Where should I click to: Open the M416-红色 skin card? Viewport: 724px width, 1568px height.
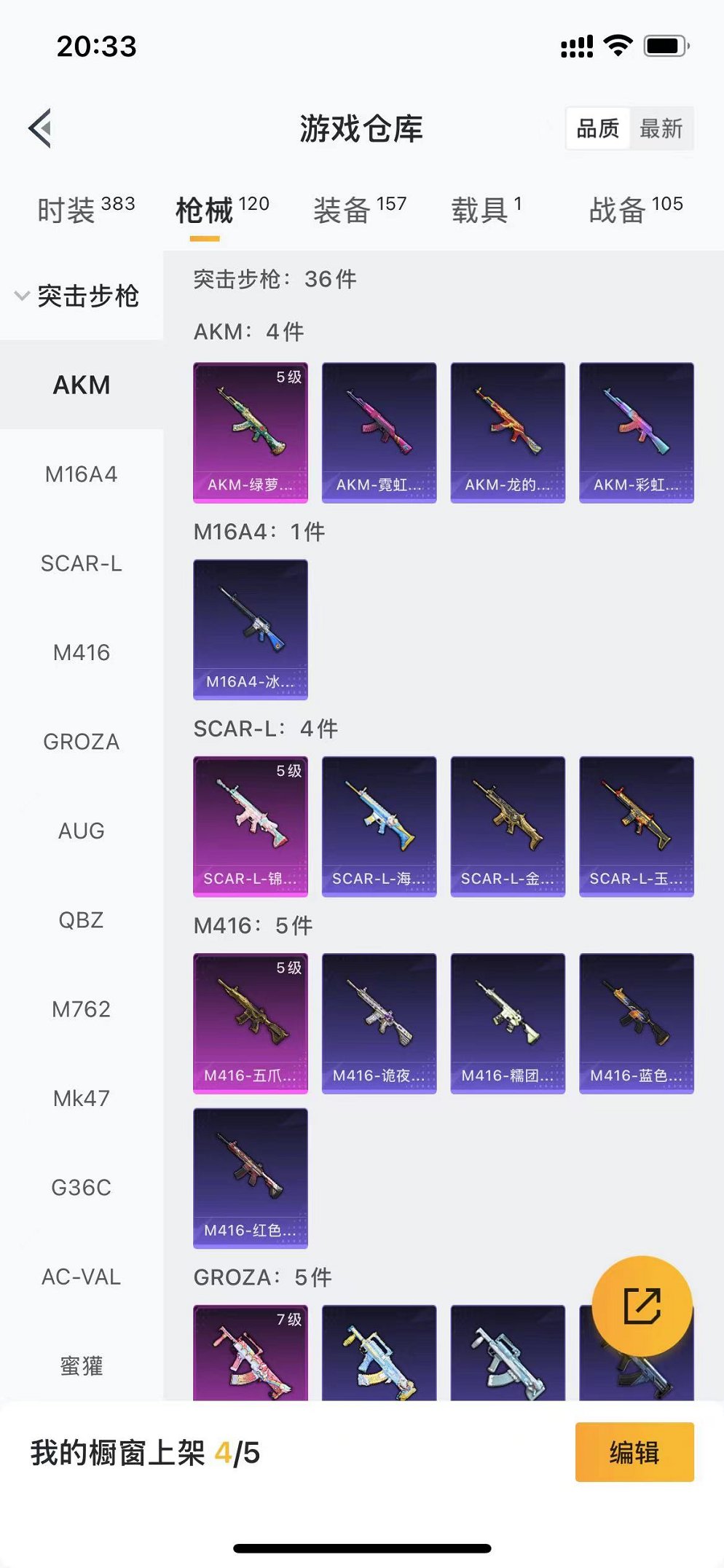(x=251, y=1178)
